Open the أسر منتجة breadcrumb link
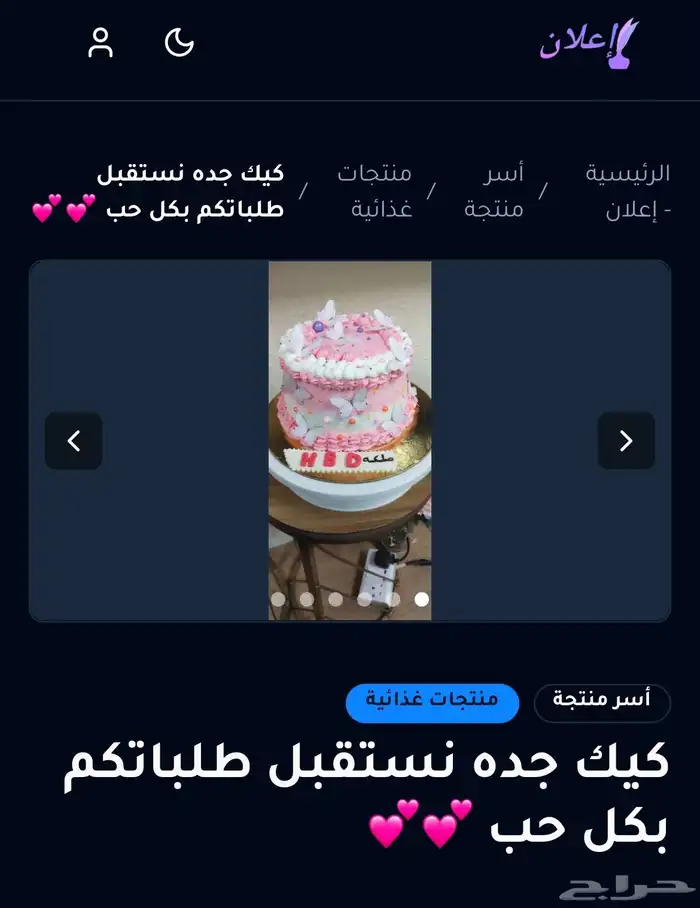The height and width of the screenshot is (908, 700). [494, 191]
